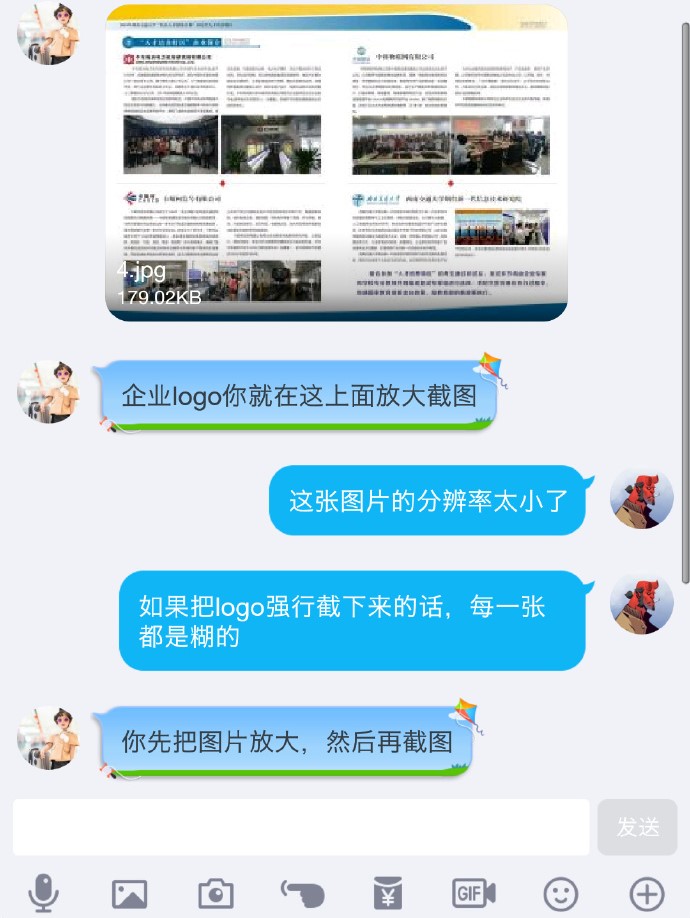Tap the sender avatar beside 企业logo message
Viewport: 690px width, 918px height.
48,391
